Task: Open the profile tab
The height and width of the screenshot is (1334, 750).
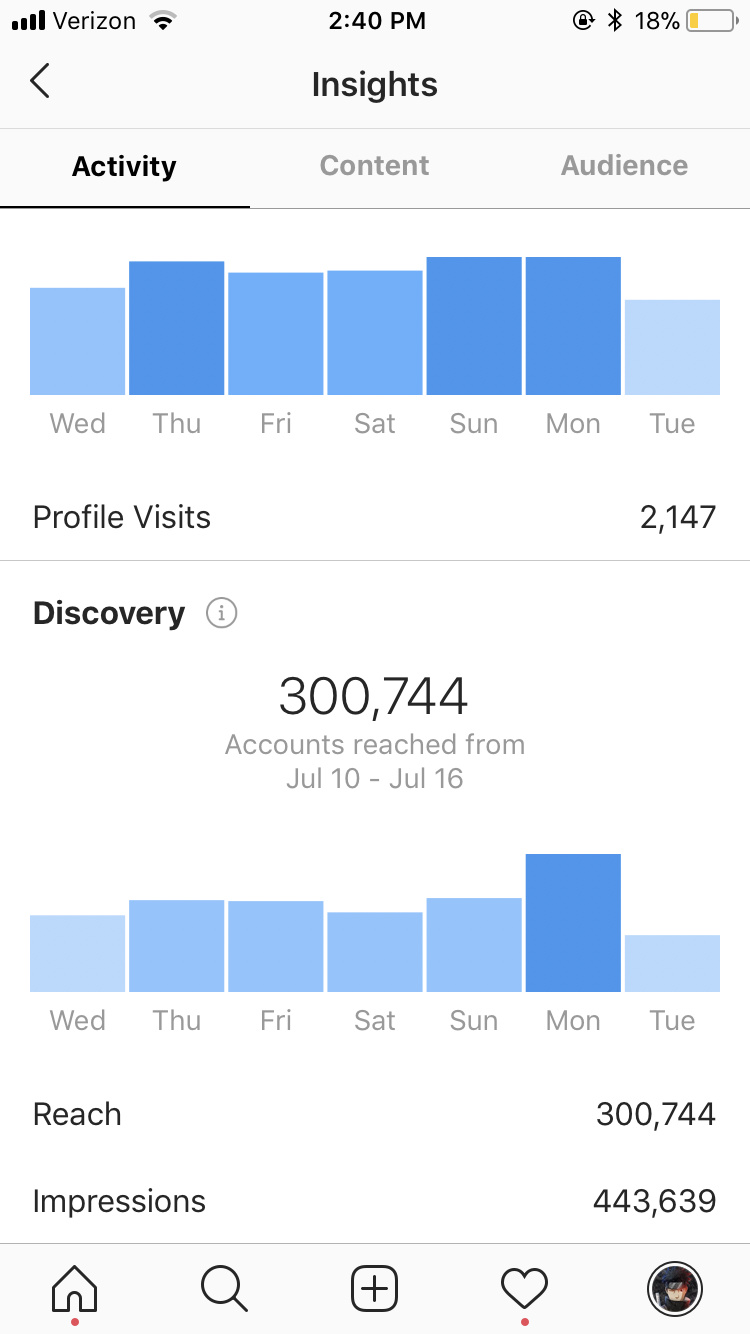Action: (x=675, y=1289)
